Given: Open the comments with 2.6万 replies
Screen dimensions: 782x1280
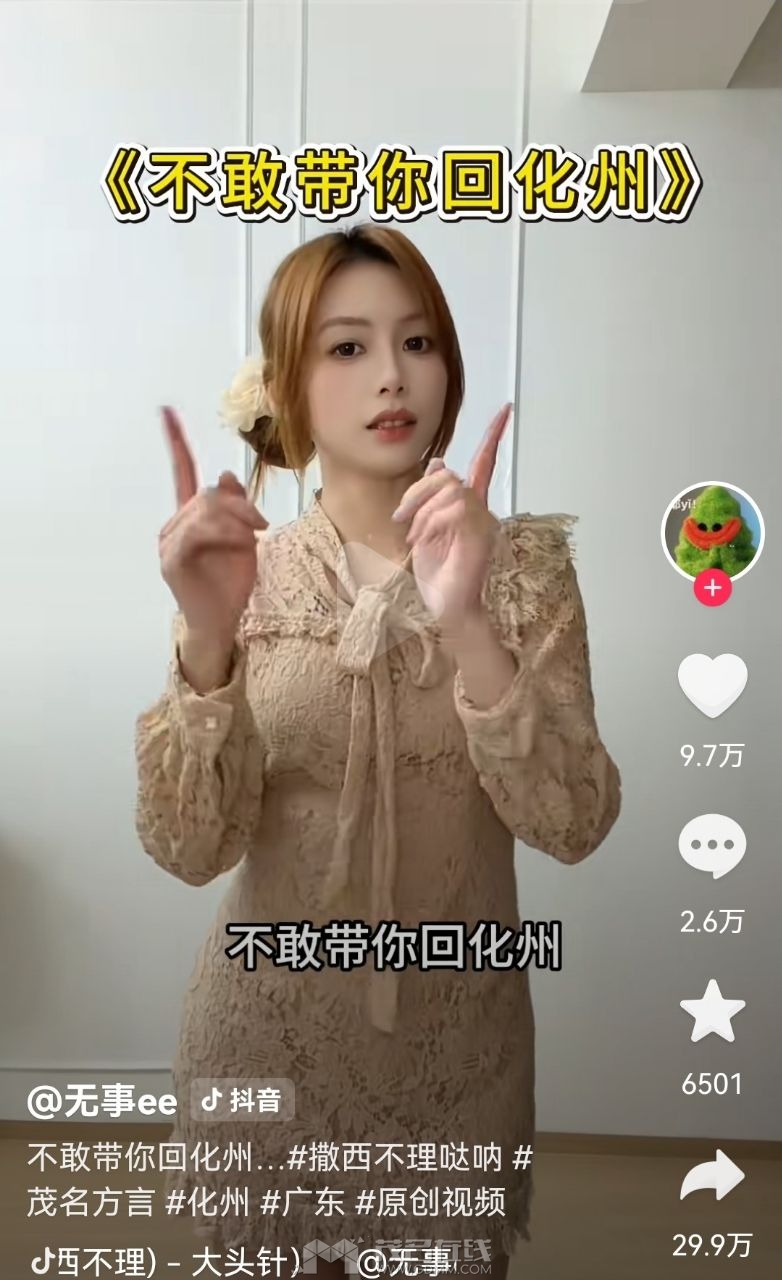Looking at the screenshot, I should 712,847.
